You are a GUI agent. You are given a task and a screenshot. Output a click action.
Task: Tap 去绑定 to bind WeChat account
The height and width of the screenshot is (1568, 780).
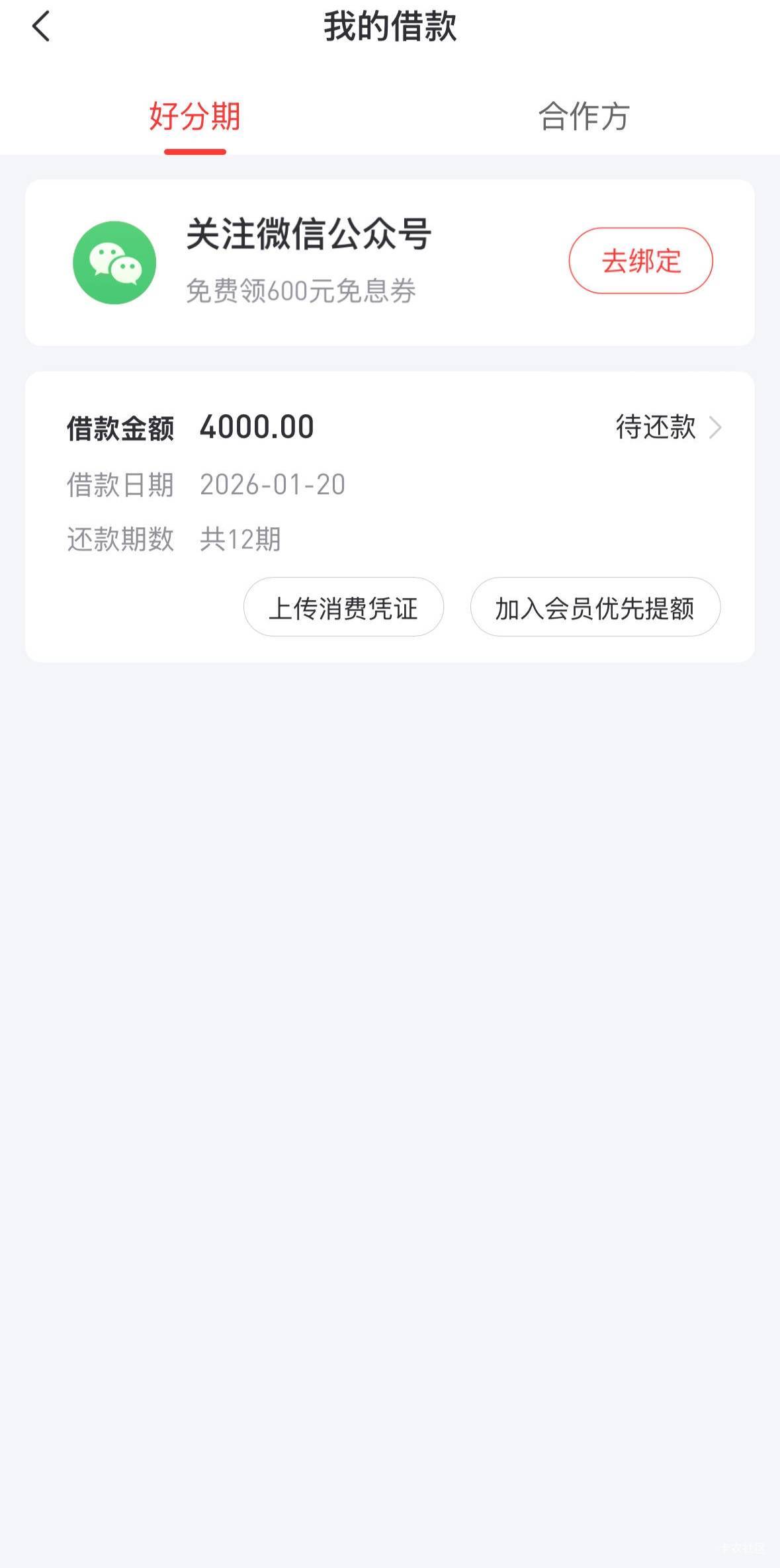(x=640, y=261)
